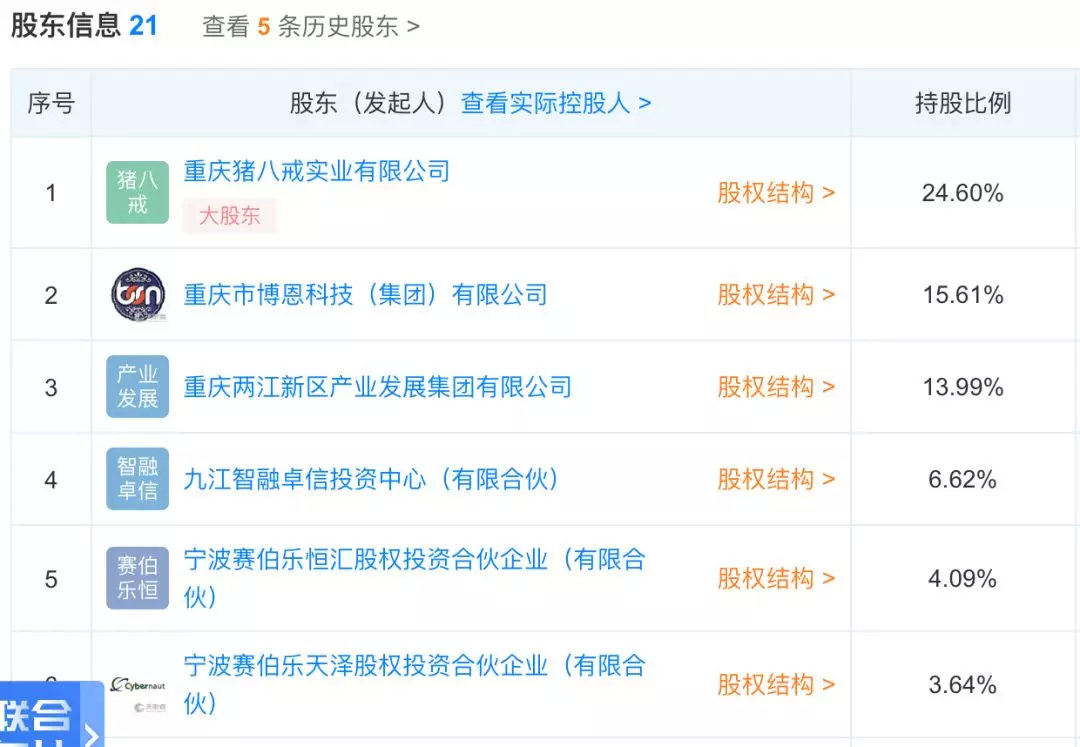The image size is (1080, 747).
Task: Open 重庆两江新区产业发展集团有限公司 page
Action: pyautogui.click(x=378, y=387)
